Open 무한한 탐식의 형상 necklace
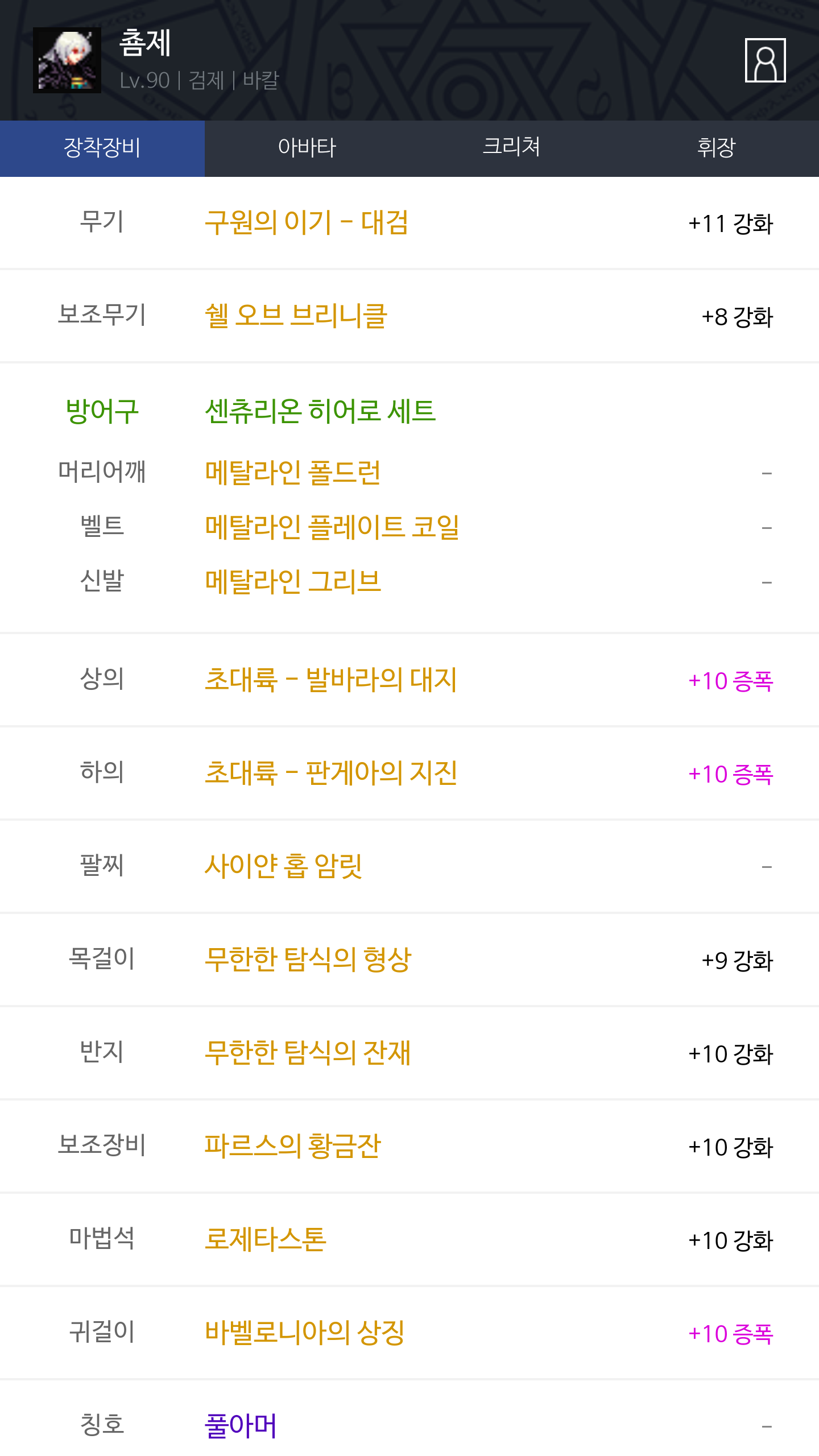The width and height of the screenshot is (819, 1456). 308,959
